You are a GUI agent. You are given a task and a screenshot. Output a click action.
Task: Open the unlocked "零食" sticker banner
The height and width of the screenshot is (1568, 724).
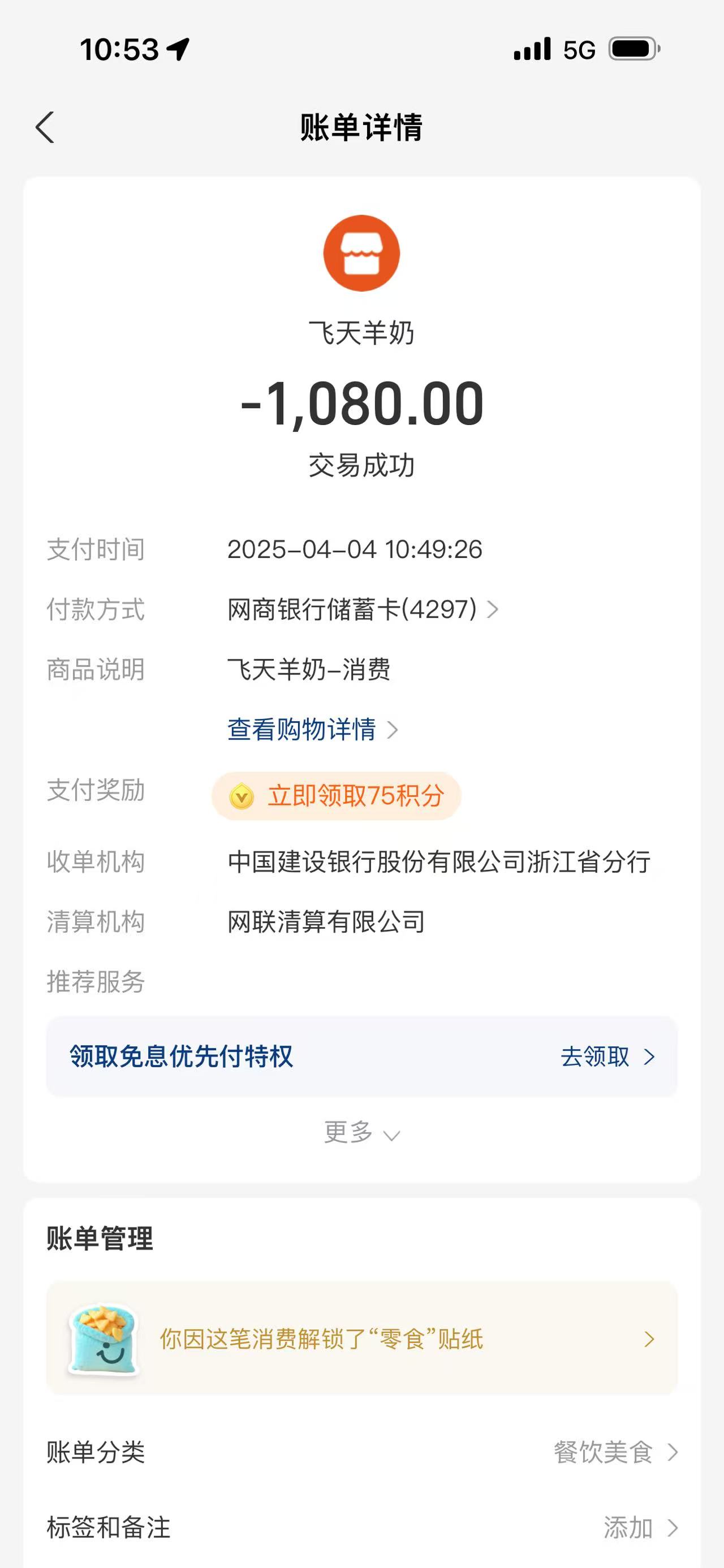point(361,1339)
